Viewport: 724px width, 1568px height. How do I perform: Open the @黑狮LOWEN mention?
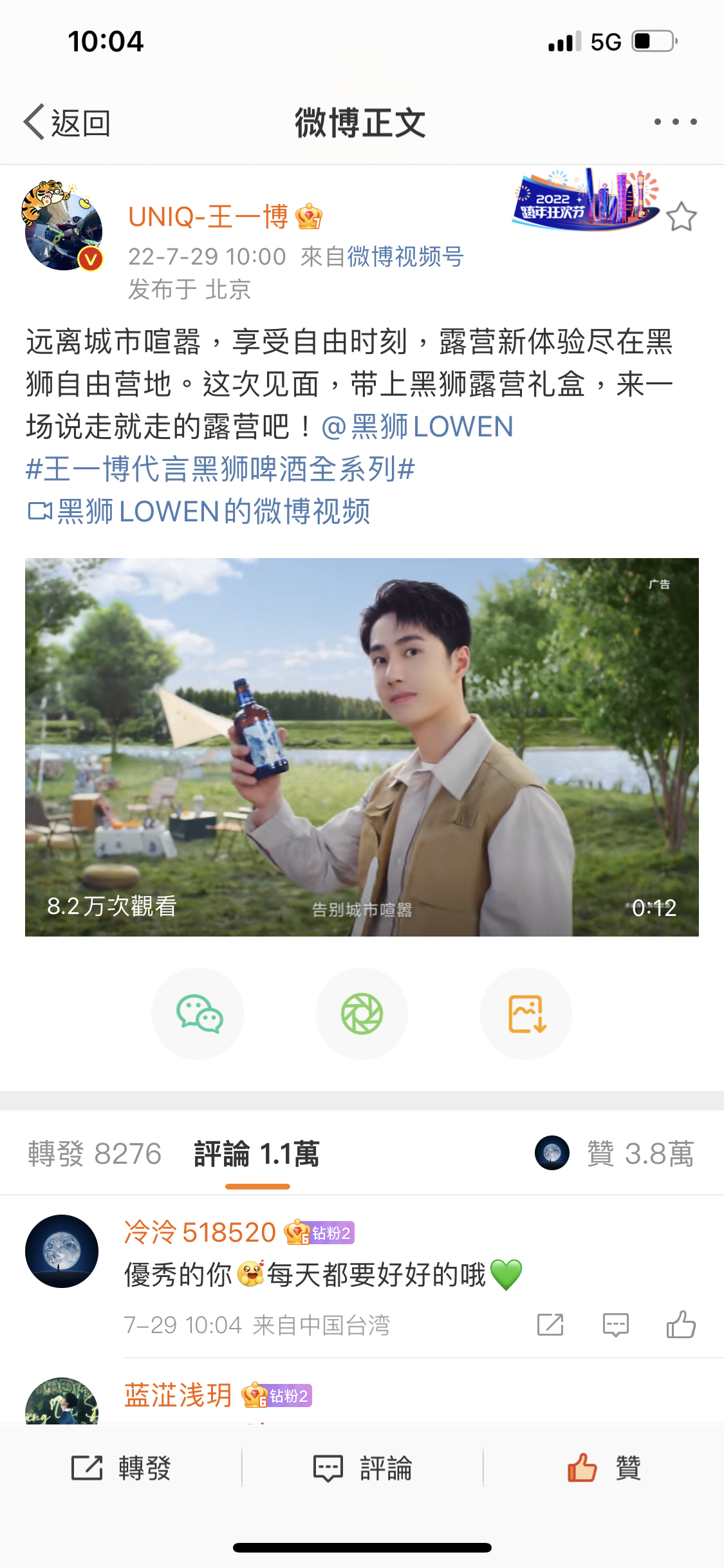pos(417,427)
